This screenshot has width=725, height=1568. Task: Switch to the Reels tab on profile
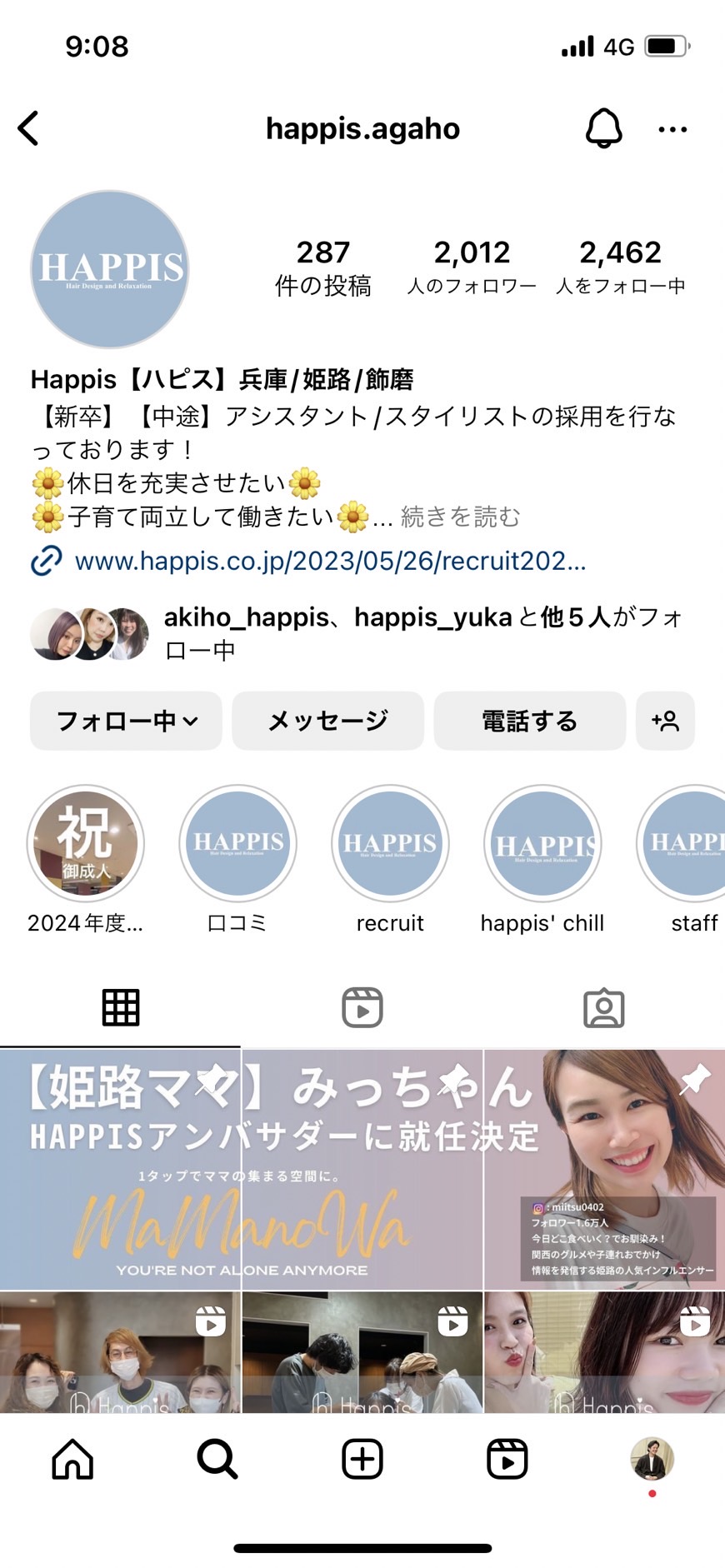click(362, 1008)
